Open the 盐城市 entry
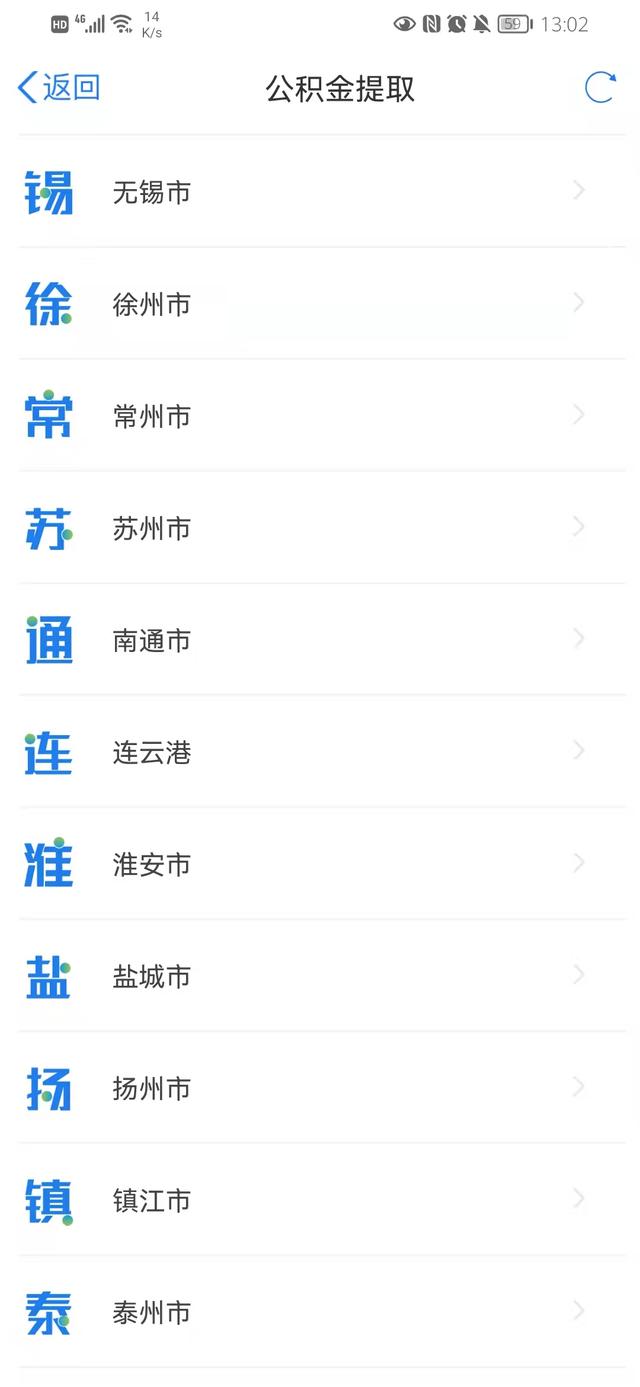640x1387 pixels. 320,976
